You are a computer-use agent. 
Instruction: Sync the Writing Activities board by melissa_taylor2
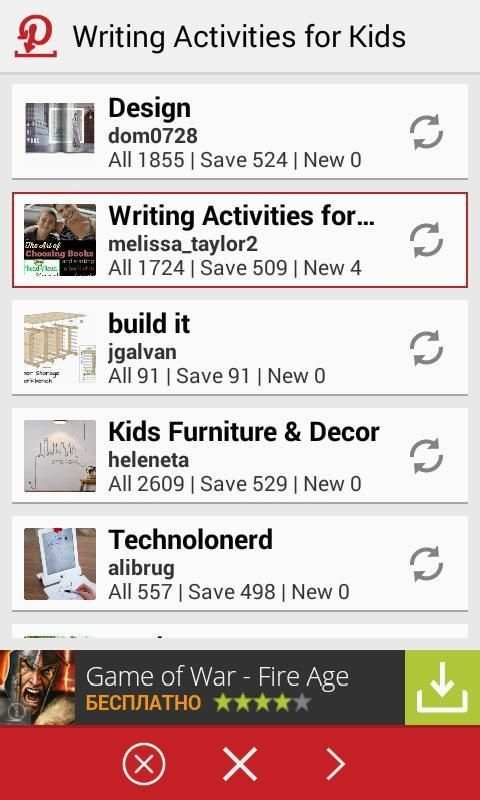(x=426, y=240)
